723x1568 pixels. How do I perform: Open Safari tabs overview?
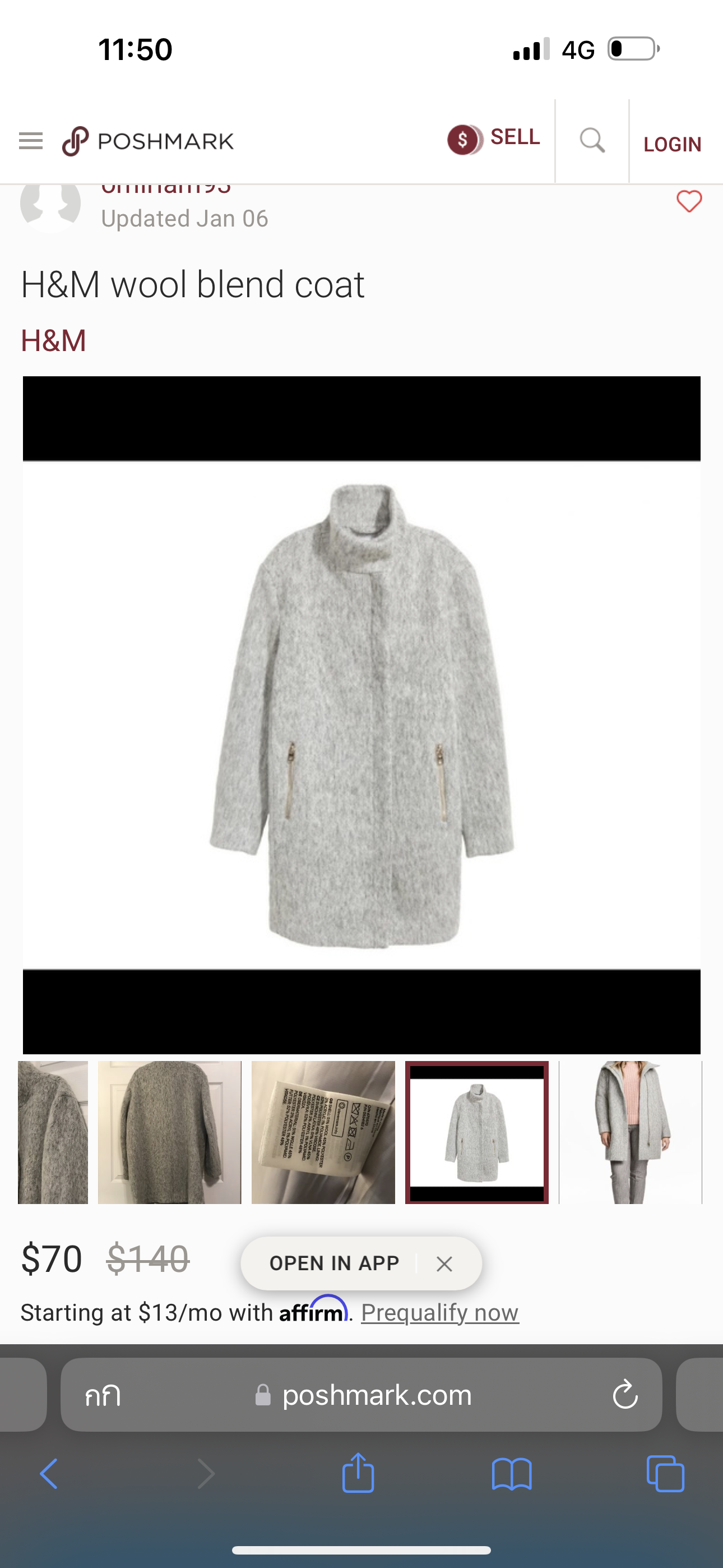pyautogui.click(x=665, y=1474)
